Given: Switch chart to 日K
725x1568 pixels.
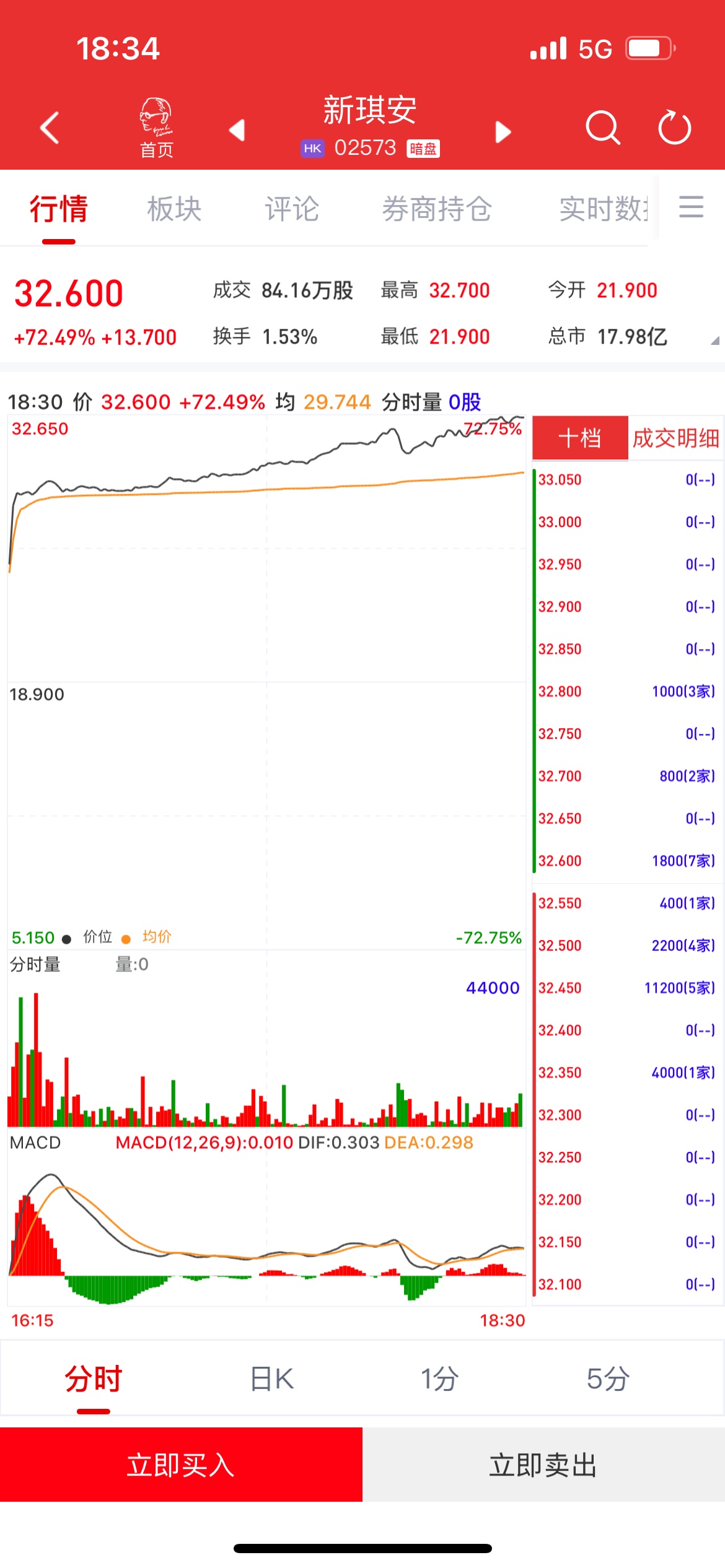Looking at the screenshot, I should click(x=271, y=1379).
